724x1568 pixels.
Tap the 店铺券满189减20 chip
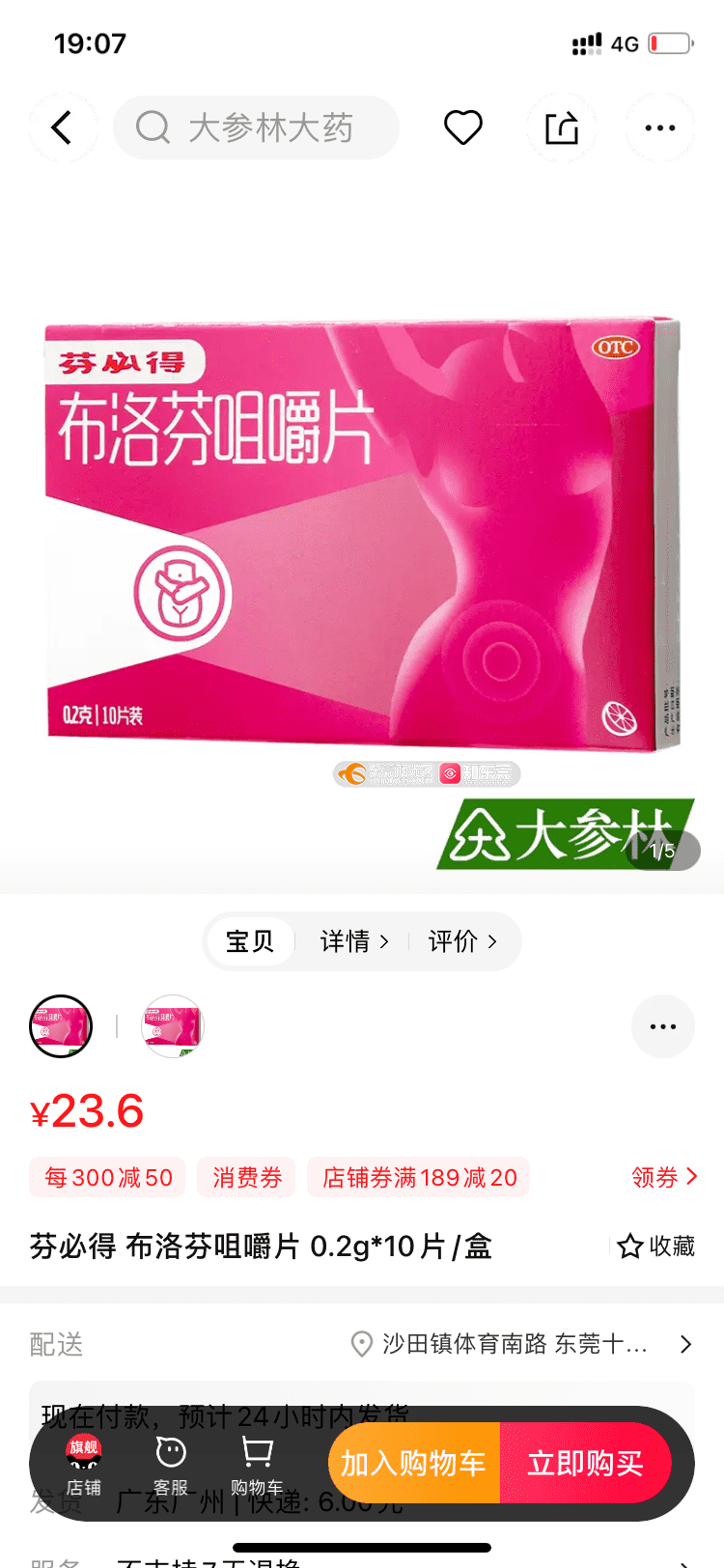click(419, 1177)
